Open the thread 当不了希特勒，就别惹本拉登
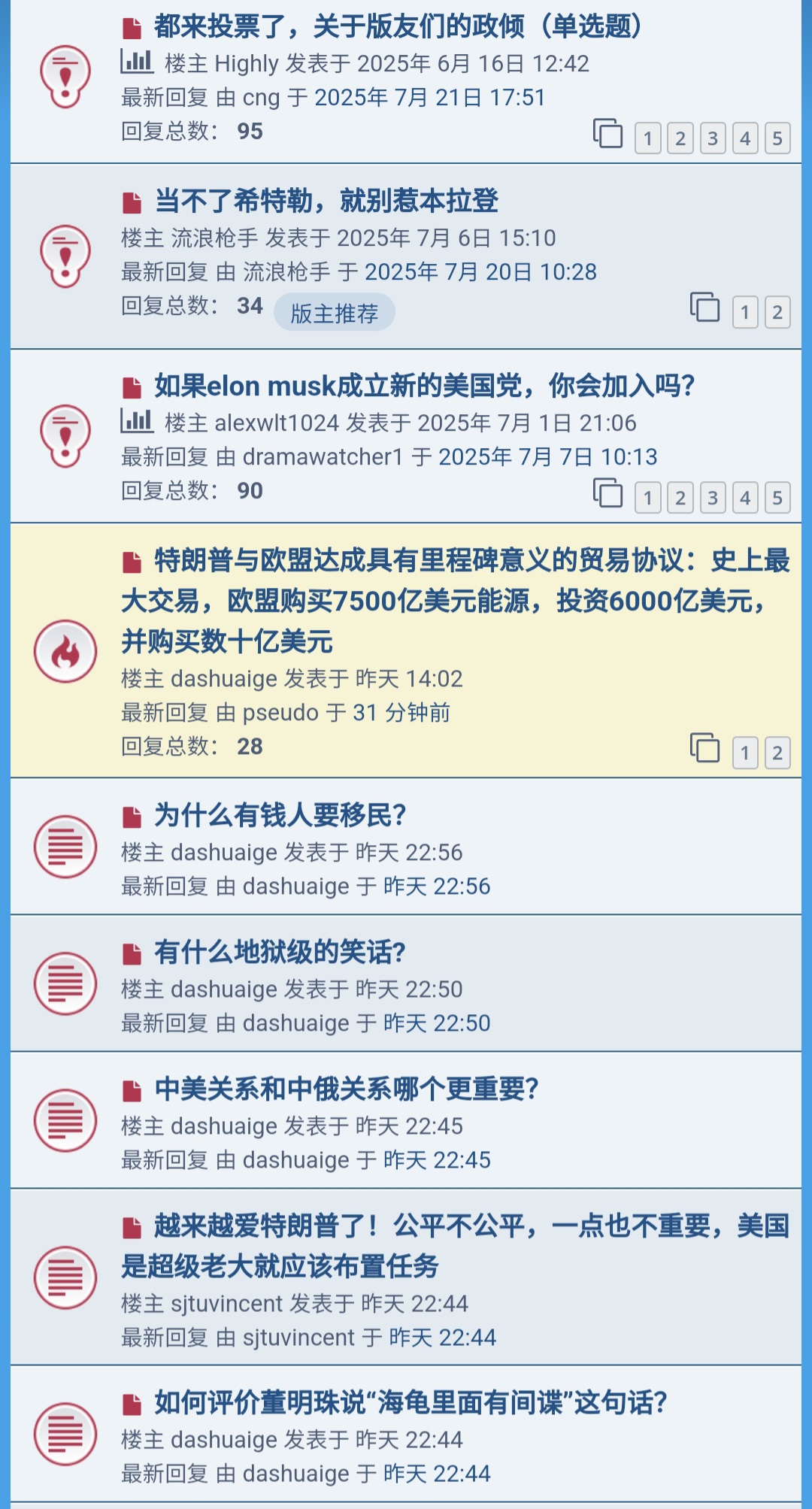 326,202
